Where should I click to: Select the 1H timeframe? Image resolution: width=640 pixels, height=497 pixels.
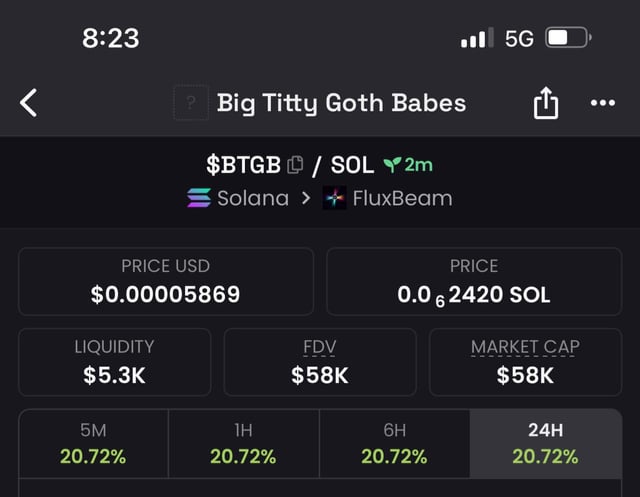pos(243,444)
